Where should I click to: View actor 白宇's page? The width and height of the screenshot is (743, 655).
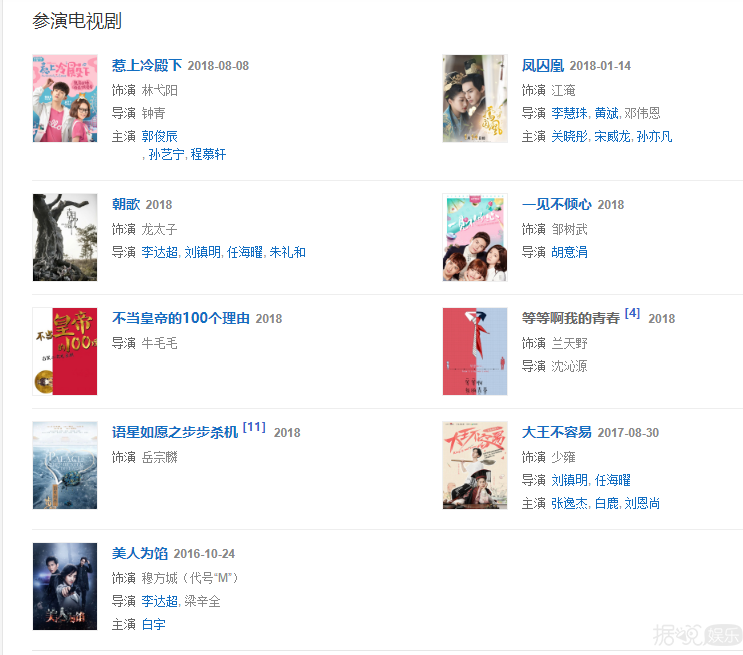pos(153,624)
